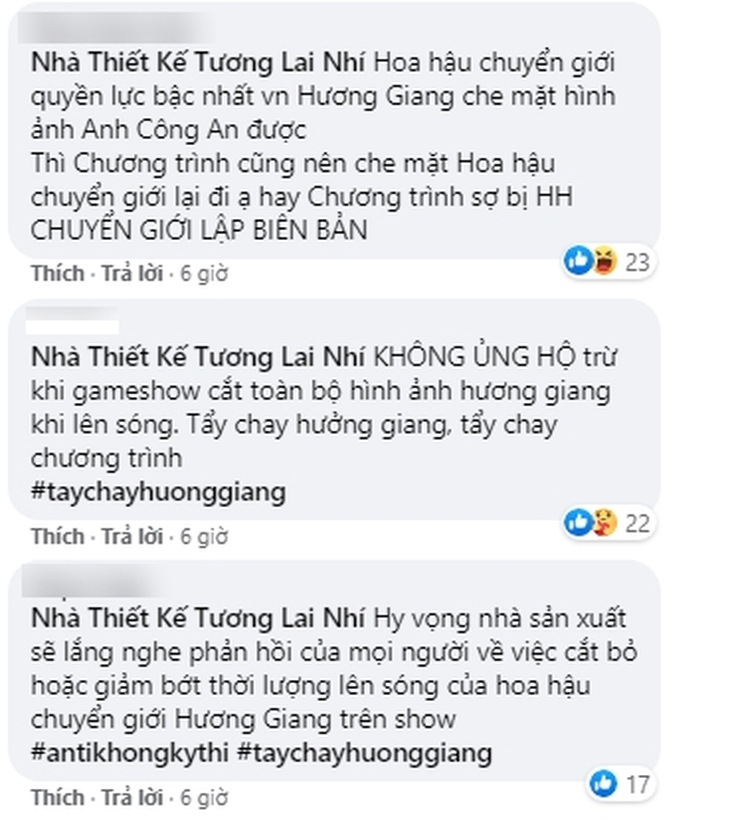This screenshot has height=821, width=730.
Task: View the 22 reactions on the second comment
Action: [610, 521]
